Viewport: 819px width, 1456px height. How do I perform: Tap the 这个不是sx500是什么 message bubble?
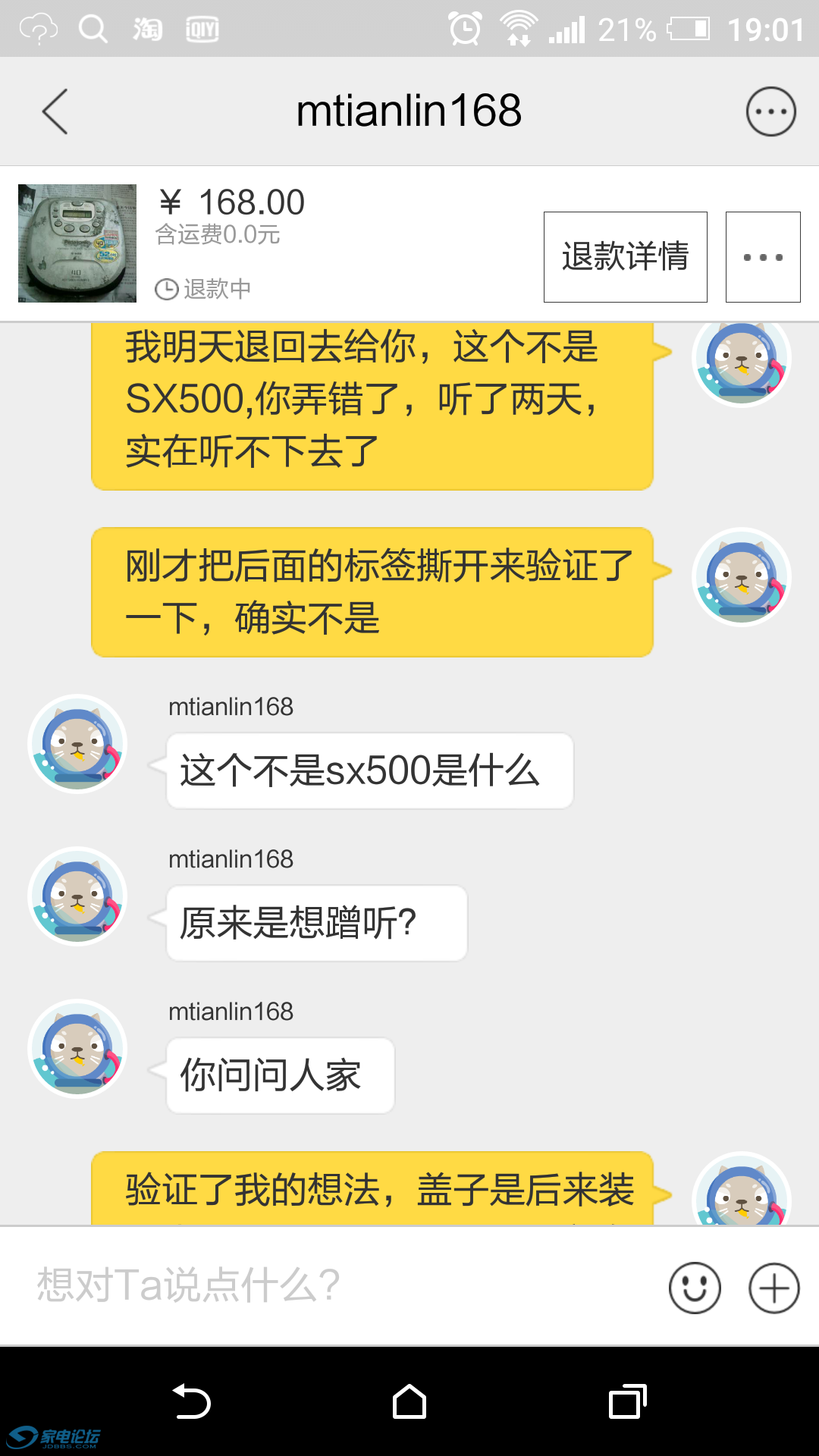[369, 770]
